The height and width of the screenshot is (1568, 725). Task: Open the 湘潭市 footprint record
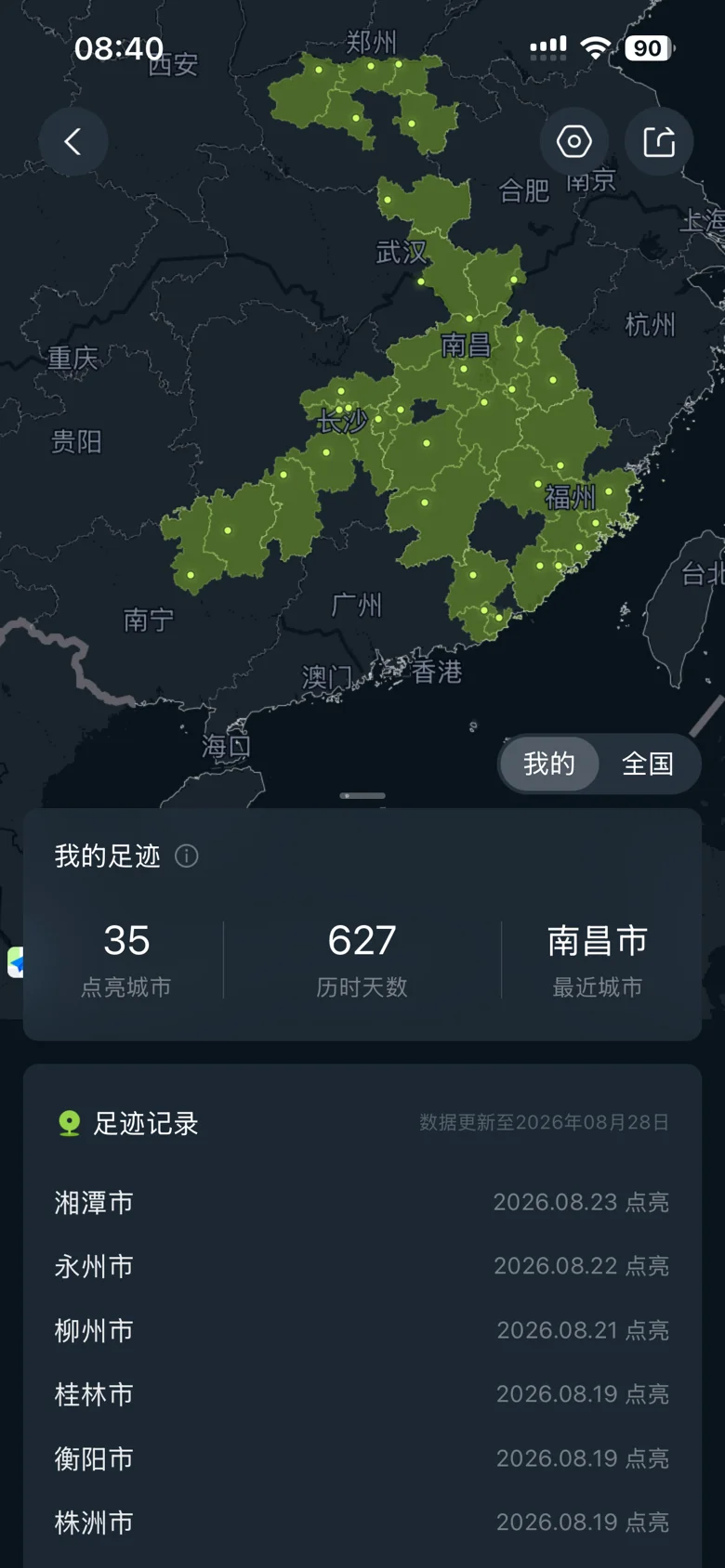point(362,1202)
